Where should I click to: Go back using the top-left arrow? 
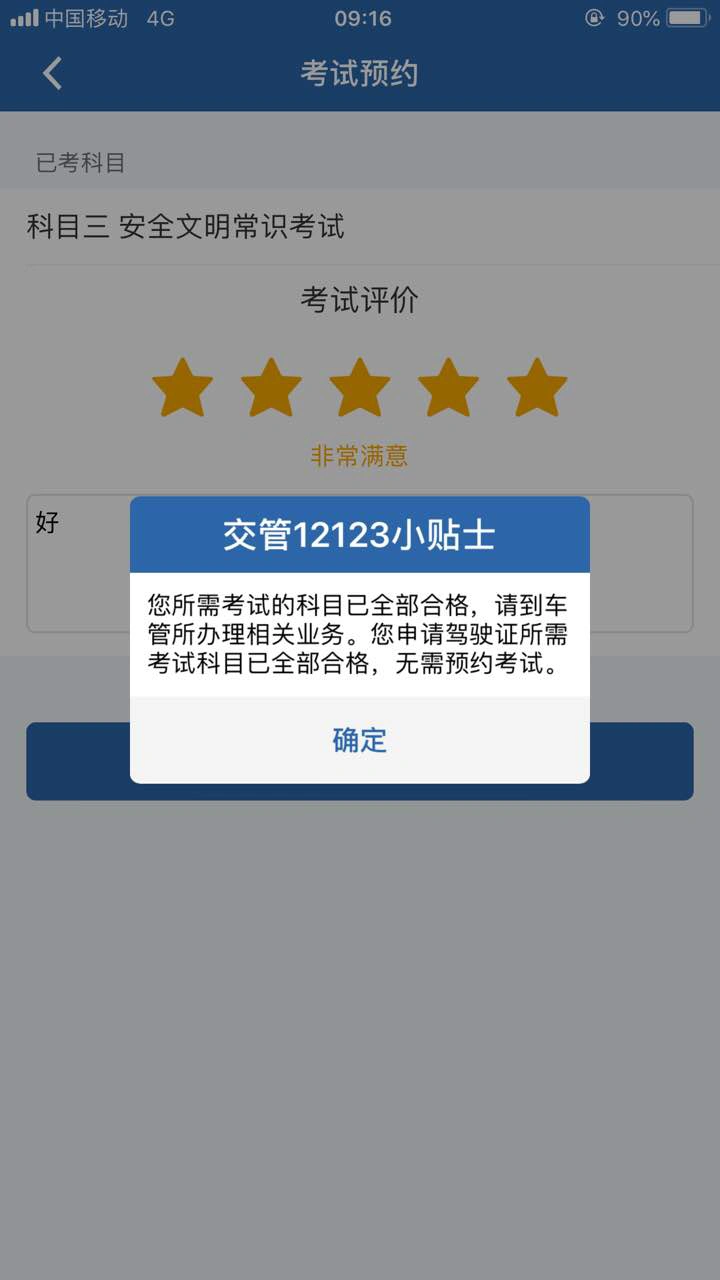[53, 73]
